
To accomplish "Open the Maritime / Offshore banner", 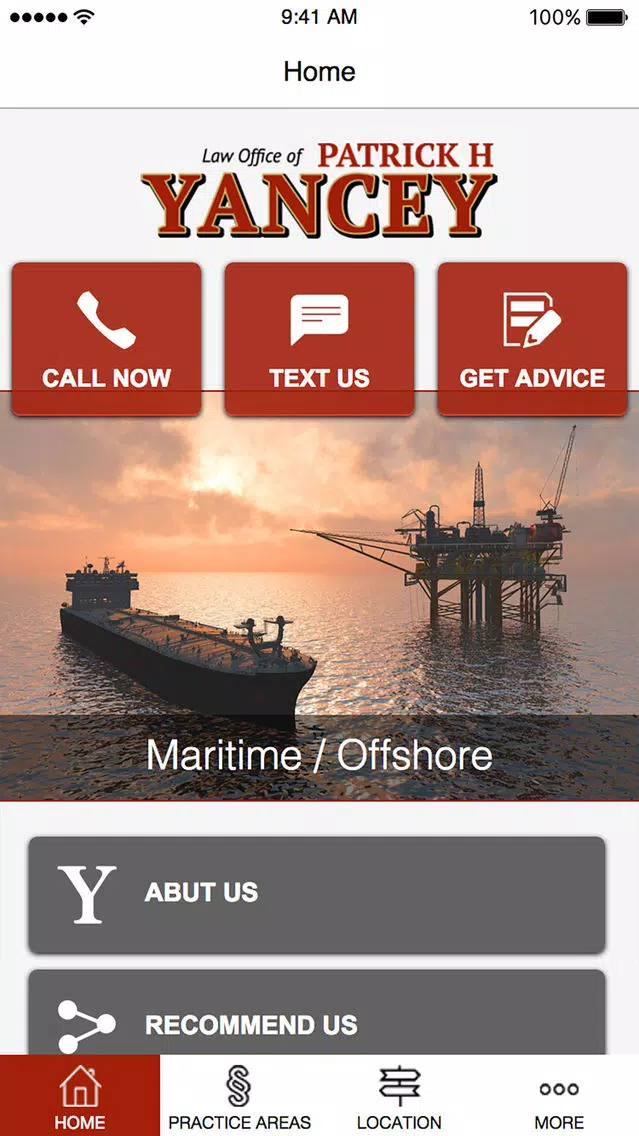I will tap(319, 600).
